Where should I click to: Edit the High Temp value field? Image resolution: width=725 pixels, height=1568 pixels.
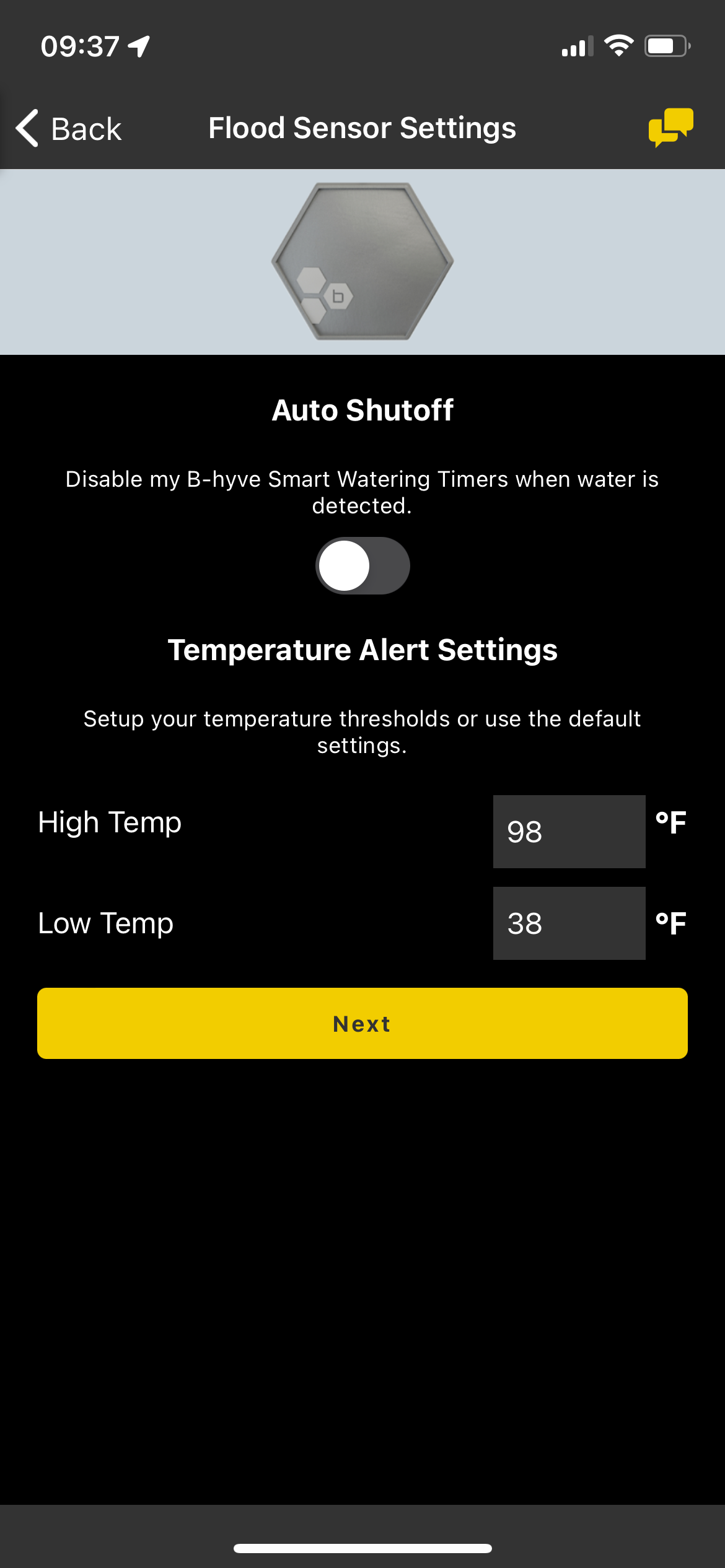569,831
